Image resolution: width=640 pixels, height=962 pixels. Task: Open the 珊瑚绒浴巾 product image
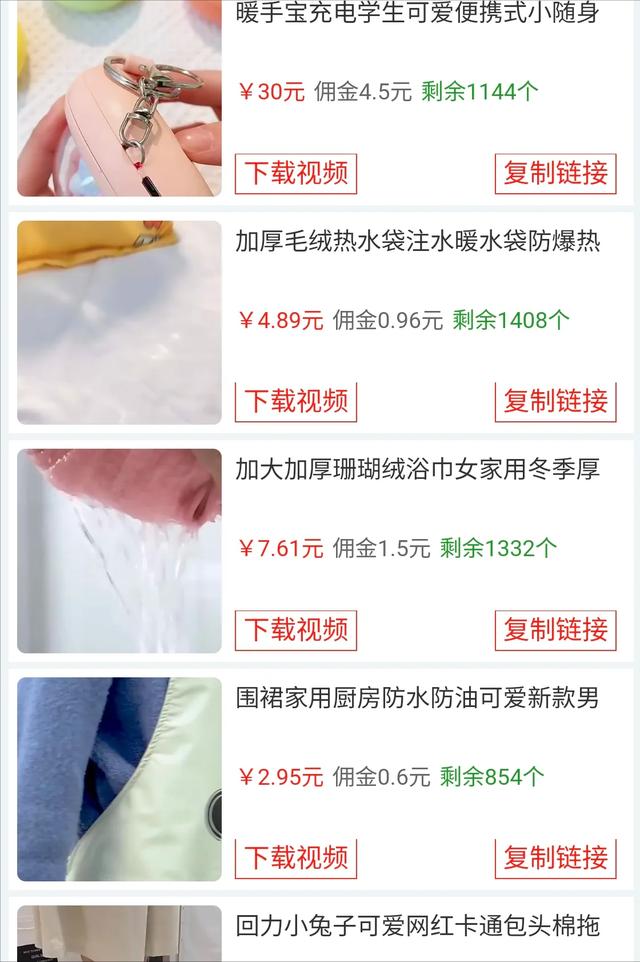click(x=119, y=551)
